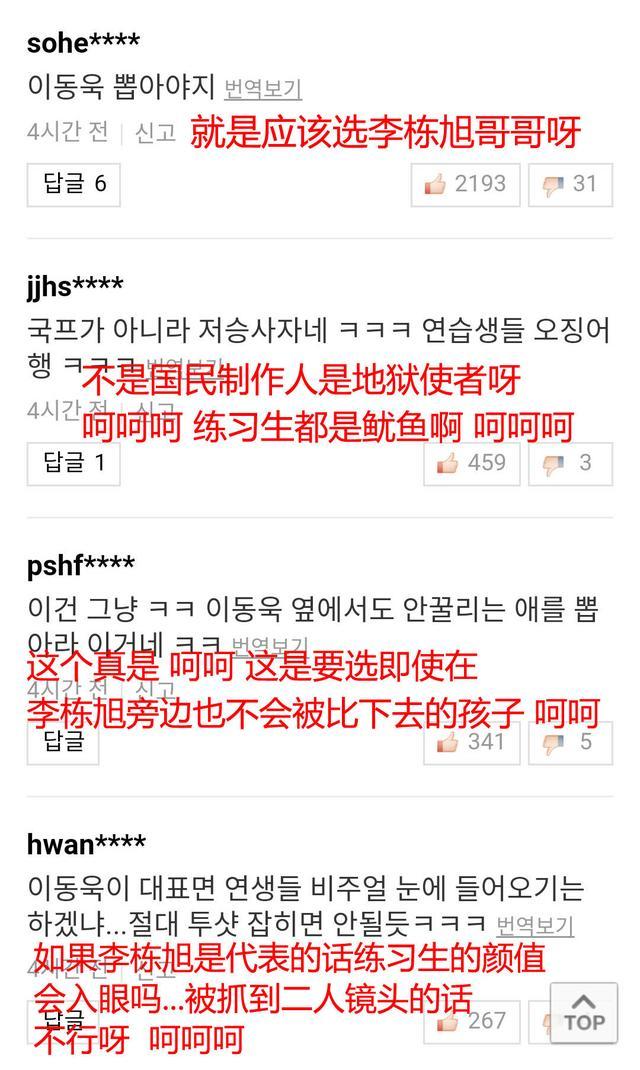View translation of hwan**** comment
Image resolution: width=640 pixels, height=1070 pixels.
pos(535,926)
